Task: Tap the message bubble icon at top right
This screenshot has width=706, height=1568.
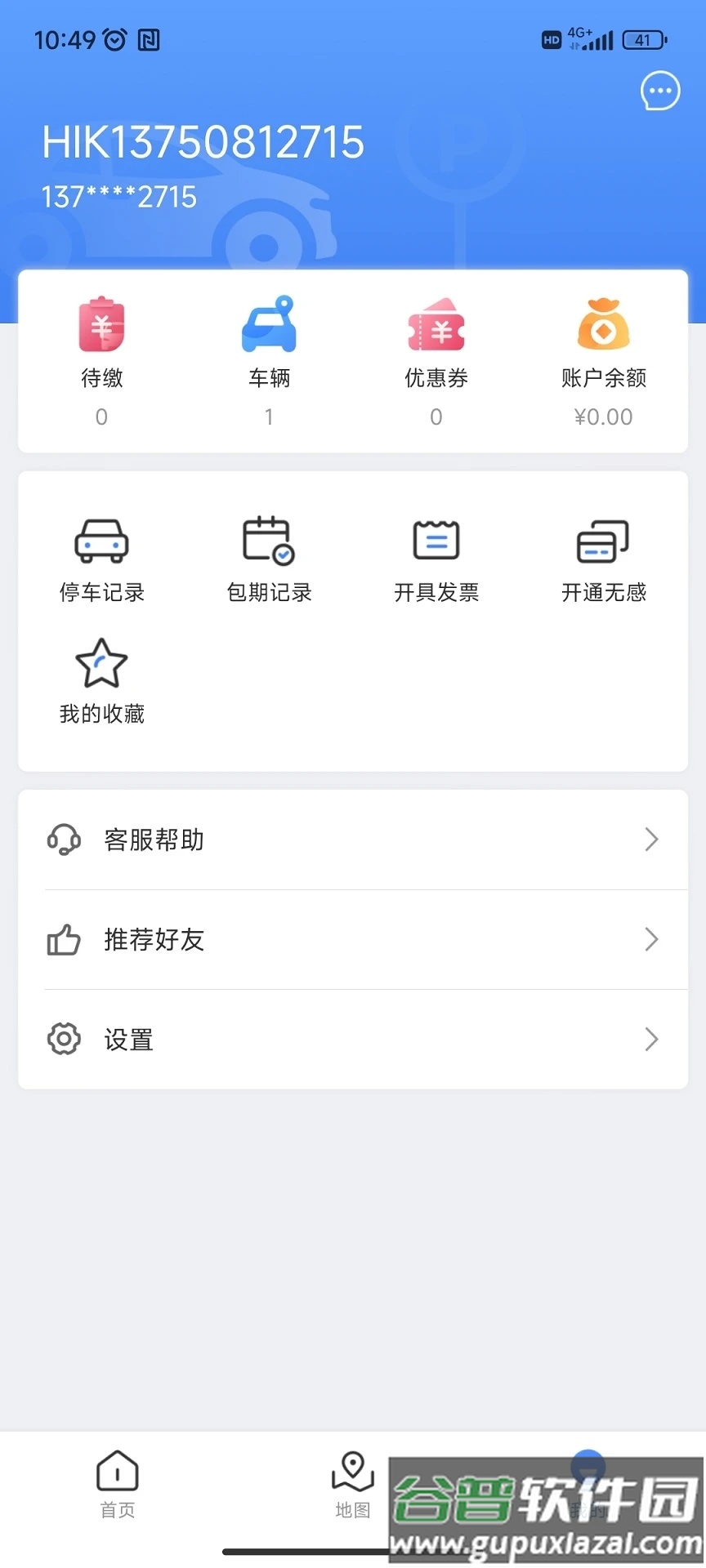Action: coord(659,91)
